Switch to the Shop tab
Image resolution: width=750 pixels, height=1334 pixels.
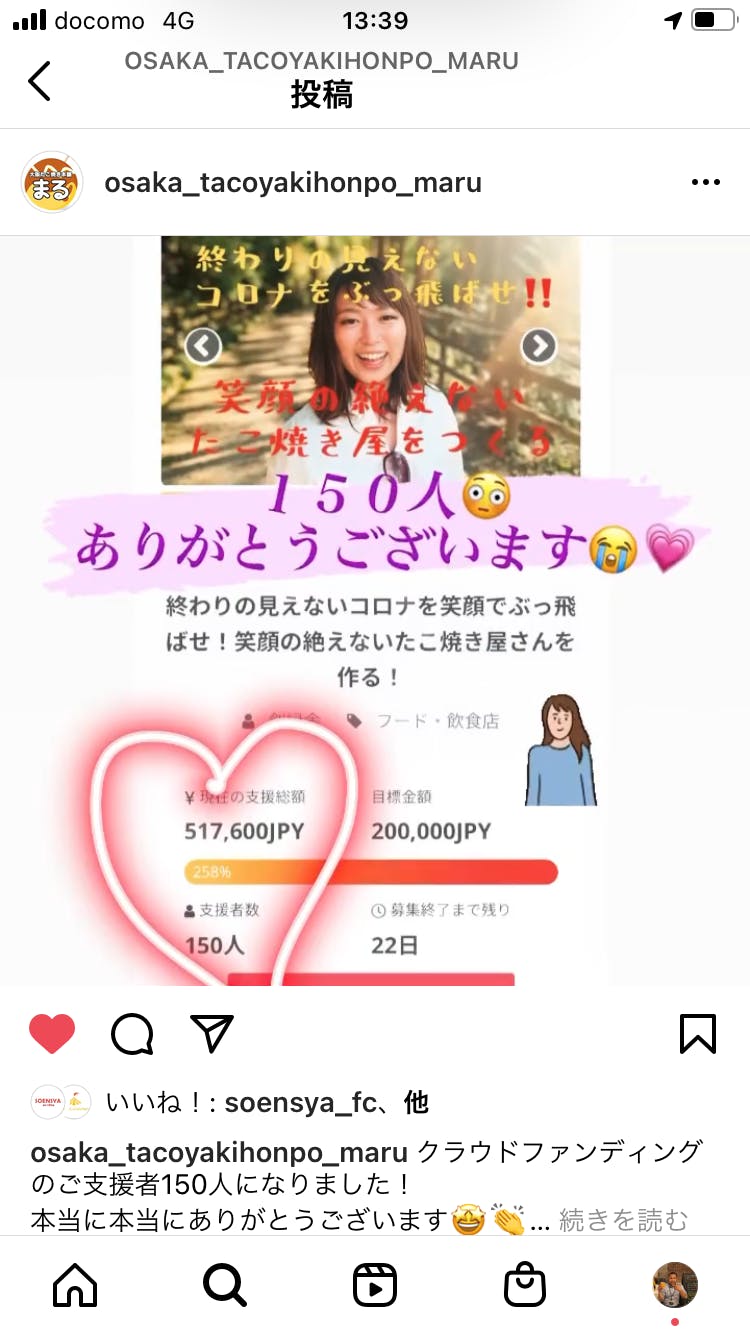tap(525, 1285)
